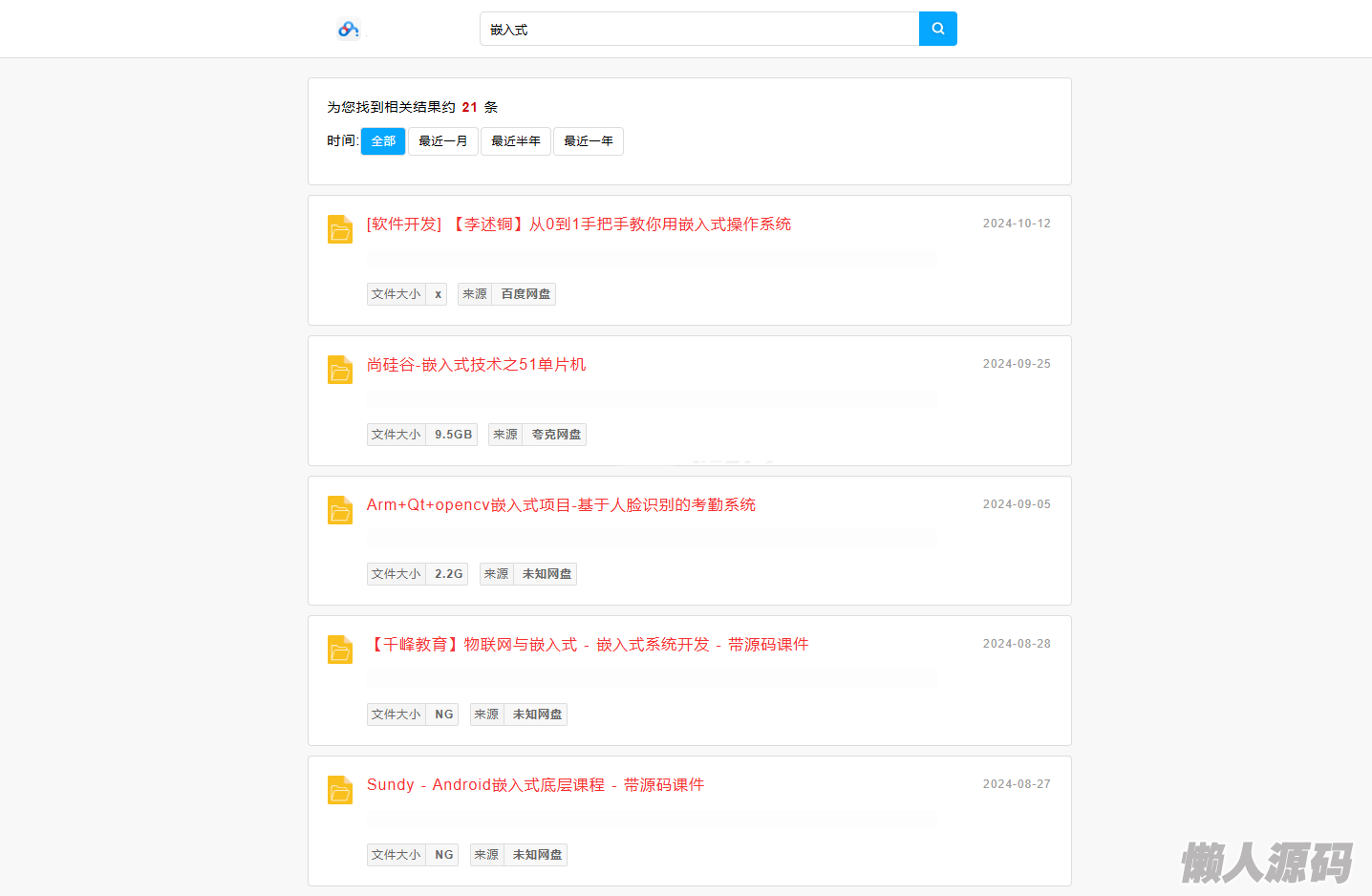1372x896 pixels.
Task: Select the 全部 time filter
Action: click(383, 141)
